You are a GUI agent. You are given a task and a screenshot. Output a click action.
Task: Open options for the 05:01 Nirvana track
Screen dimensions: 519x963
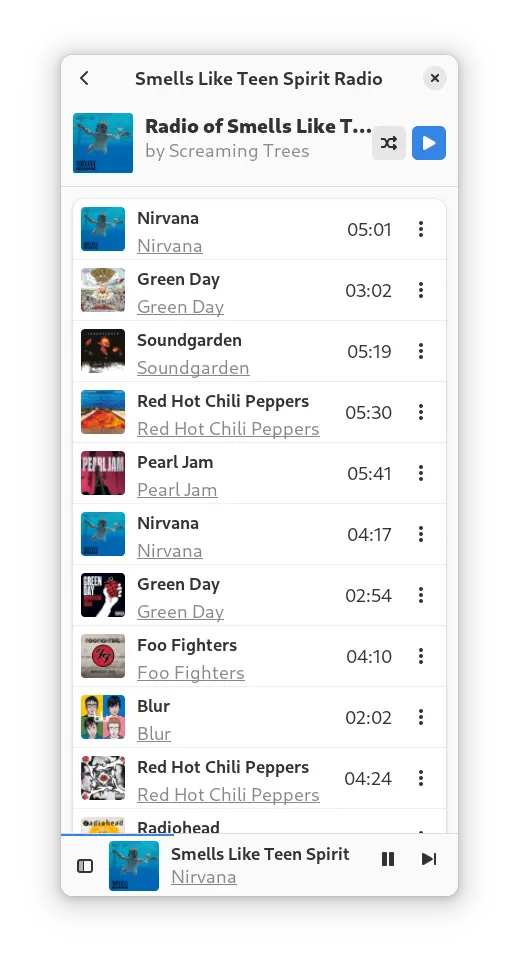[x=421, y=229]
